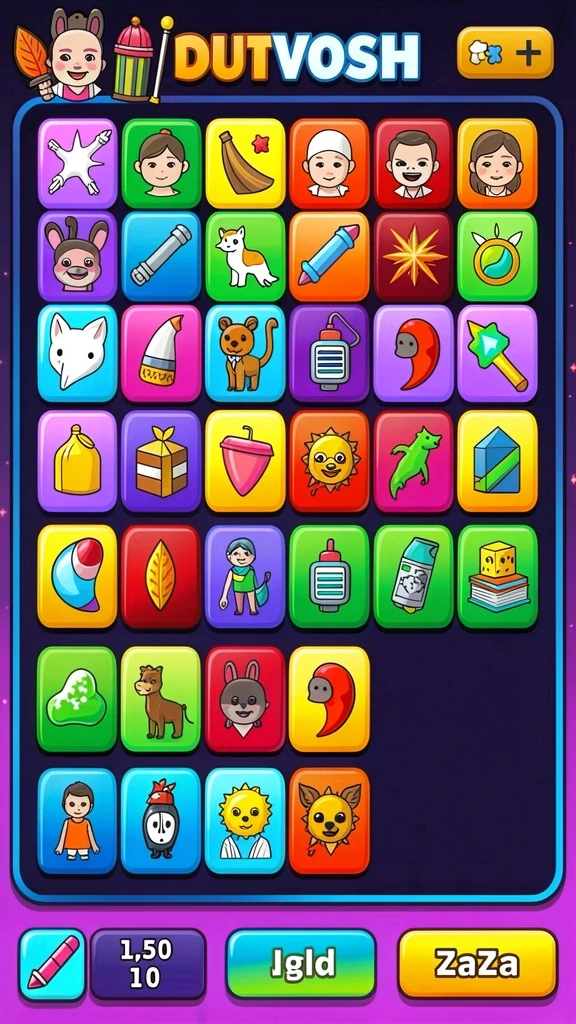Tap the bottle on the purple tile
Viewport: 576px width, 1024px height.
pos(329,353)
